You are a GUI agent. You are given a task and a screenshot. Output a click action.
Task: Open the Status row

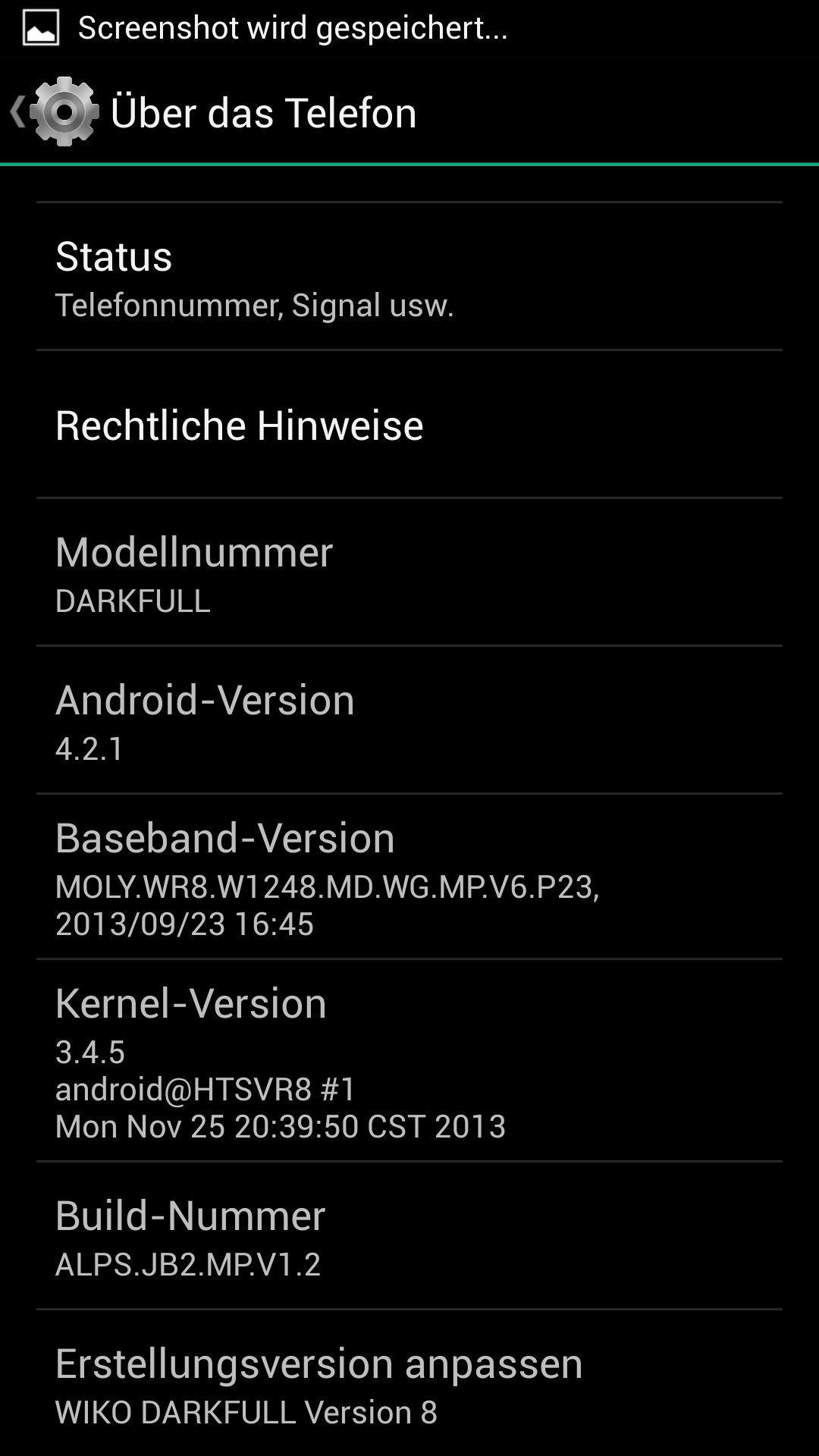(409, 277)
